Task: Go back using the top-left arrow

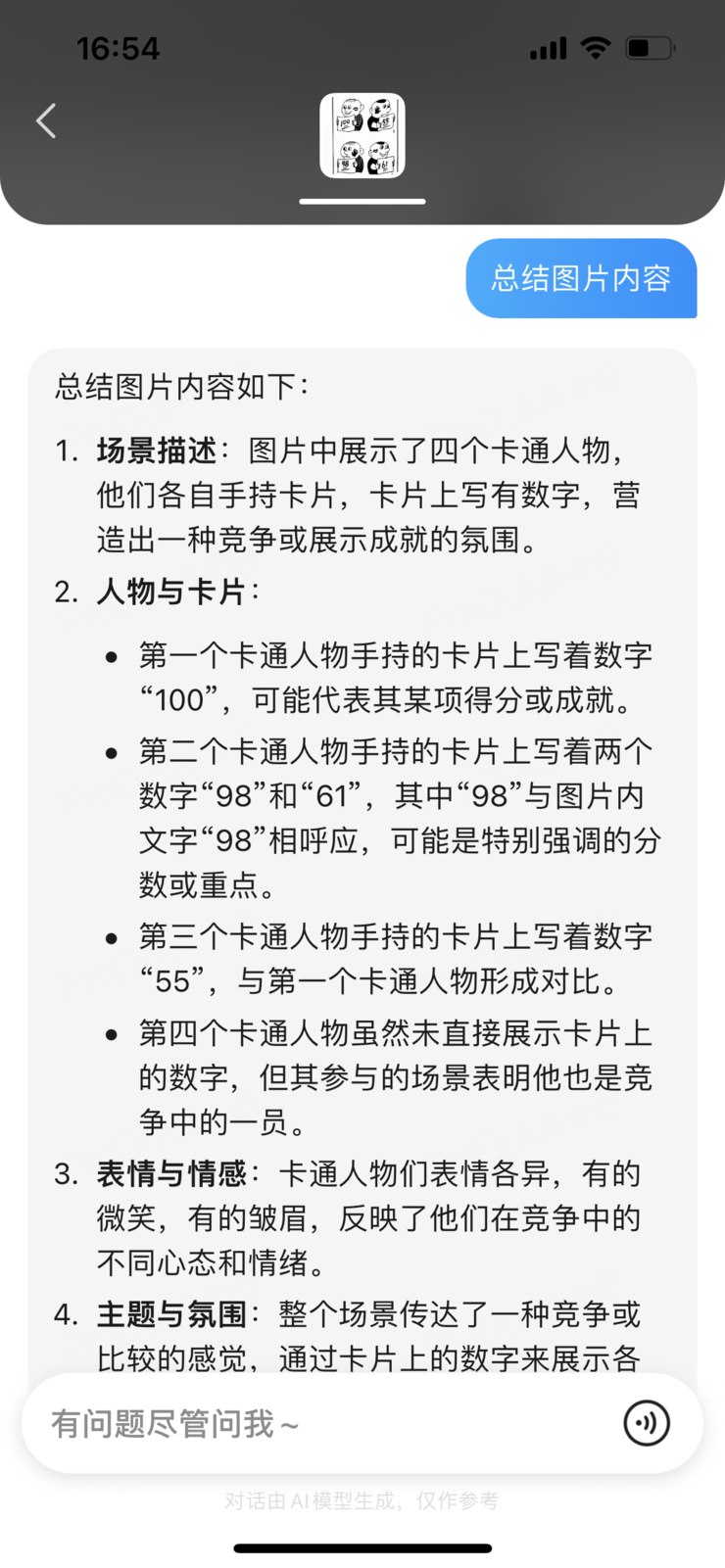Action: 46,121
